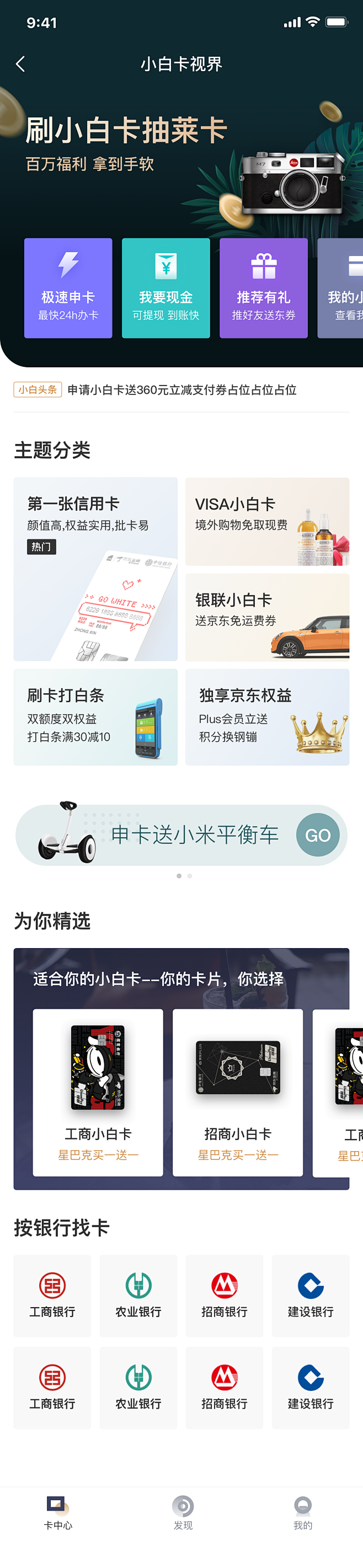The image size is (363, 1568).
Task: Open the 独享京东权益 category card
Action: (267, 716)
